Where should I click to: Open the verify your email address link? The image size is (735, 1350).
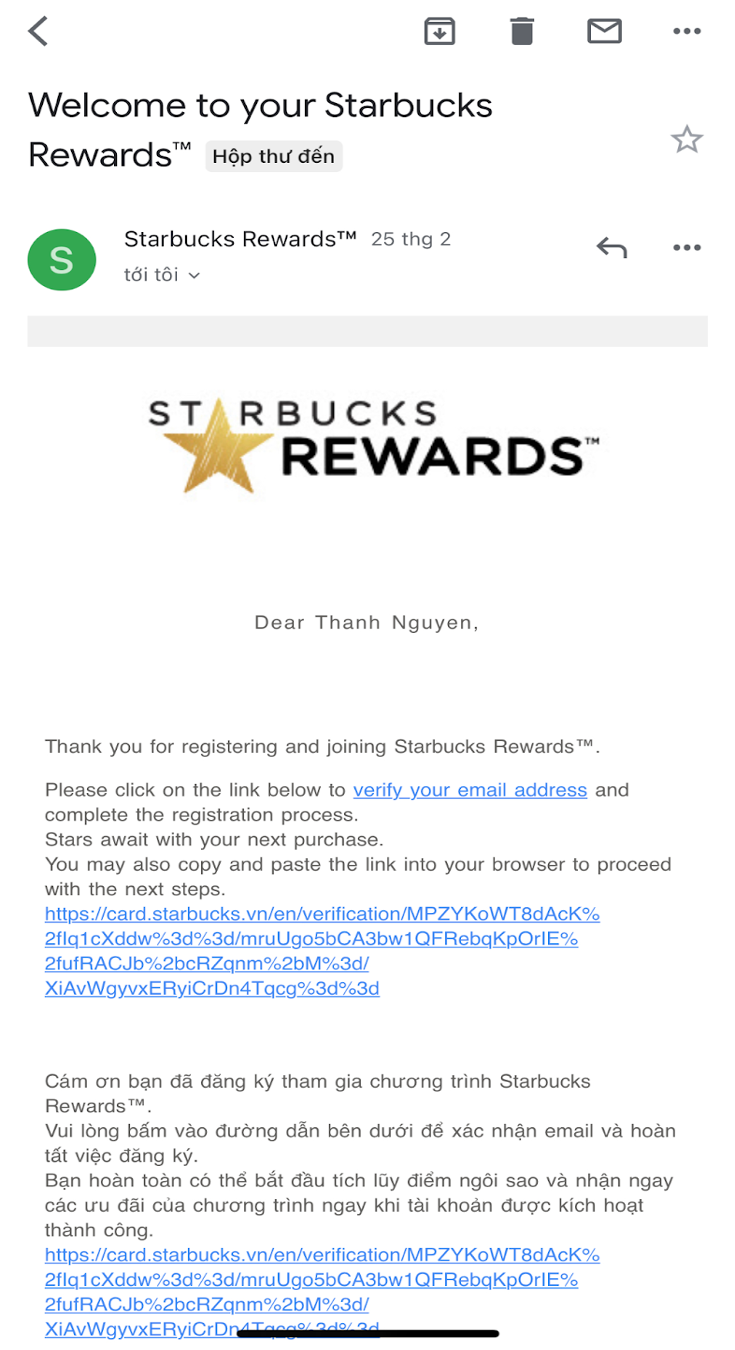pos(470,790)
